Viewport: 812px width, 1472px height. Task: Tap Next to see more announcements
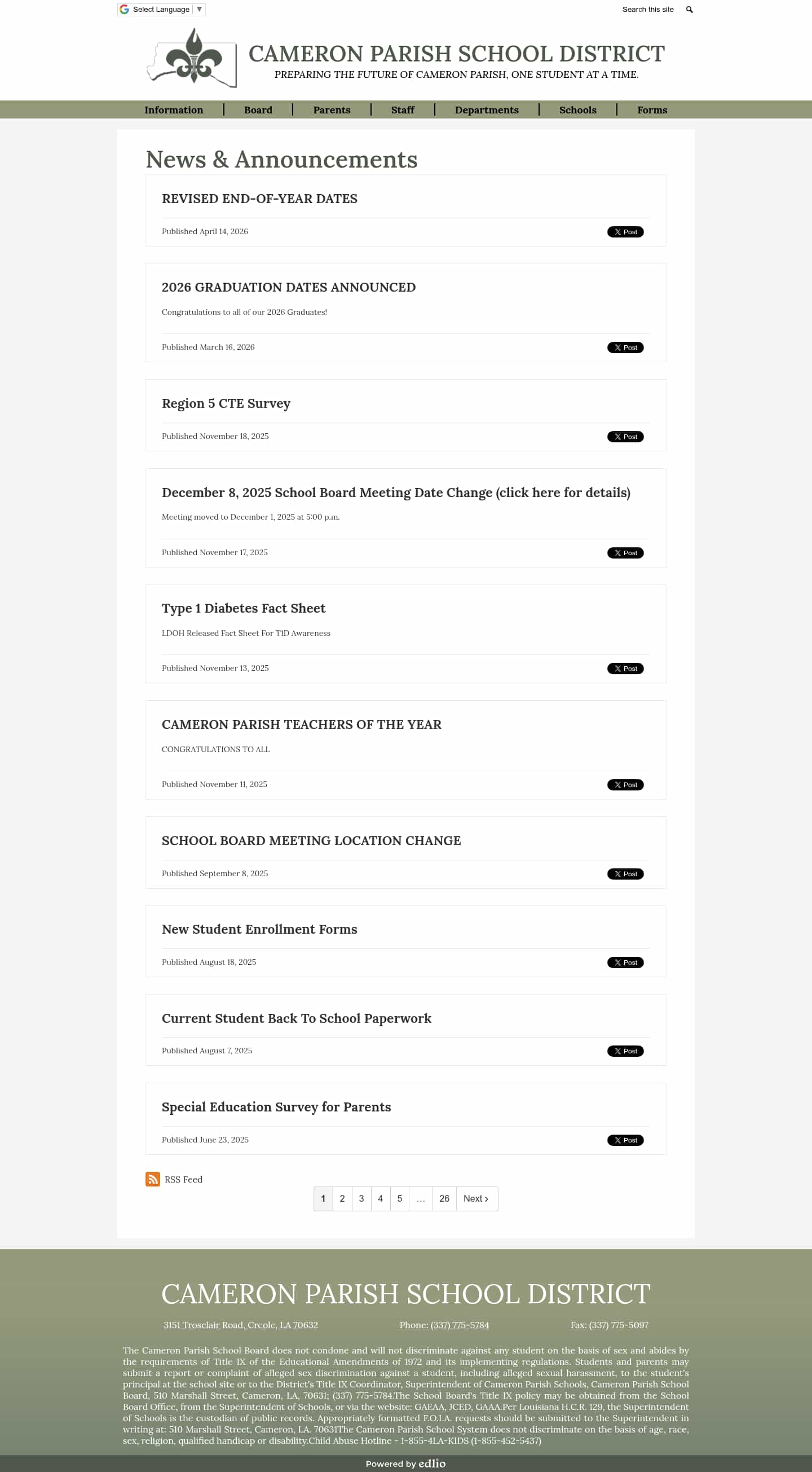pyautogui.click(x=476, y=1199)
